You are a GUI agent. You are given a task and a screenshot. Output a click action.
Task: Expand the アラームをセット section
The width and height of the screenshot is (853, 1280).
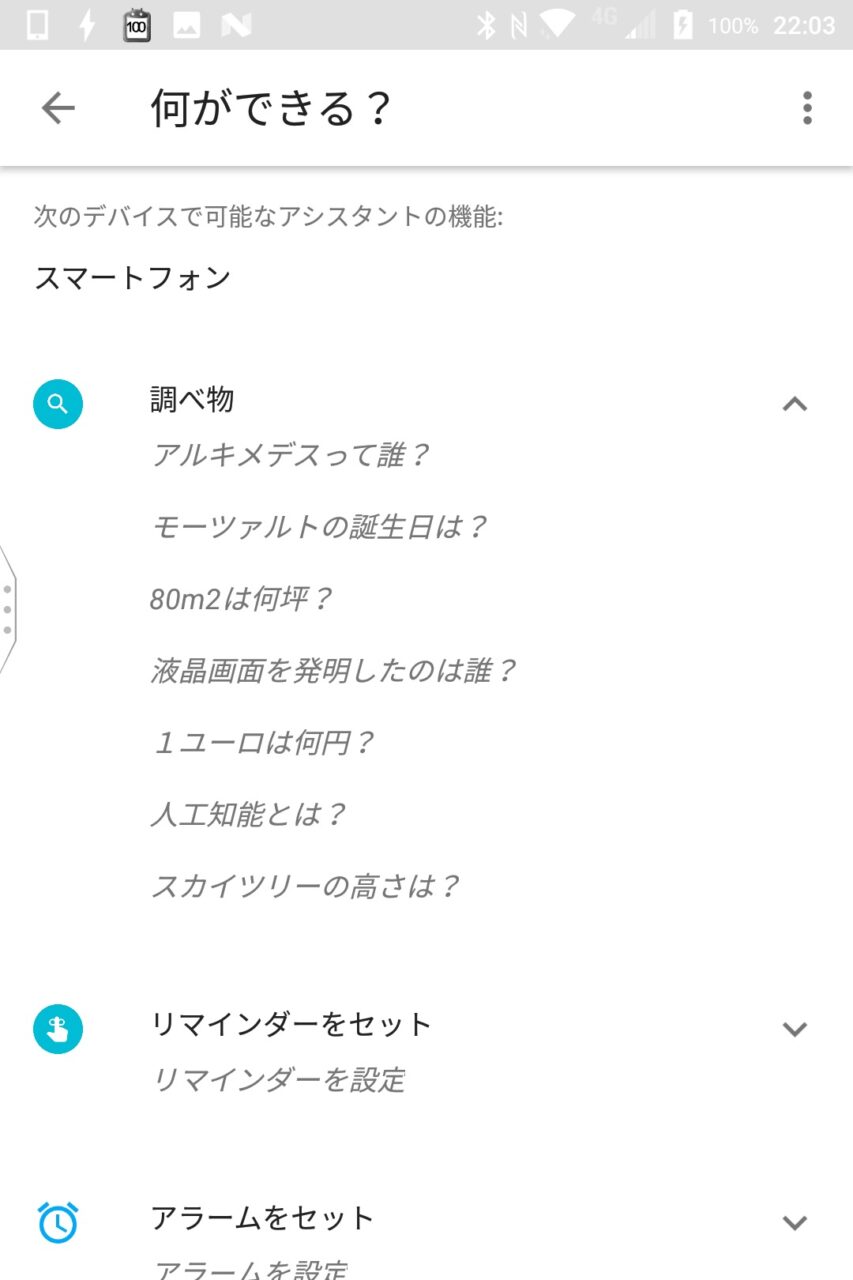(x=794, y=1222)
